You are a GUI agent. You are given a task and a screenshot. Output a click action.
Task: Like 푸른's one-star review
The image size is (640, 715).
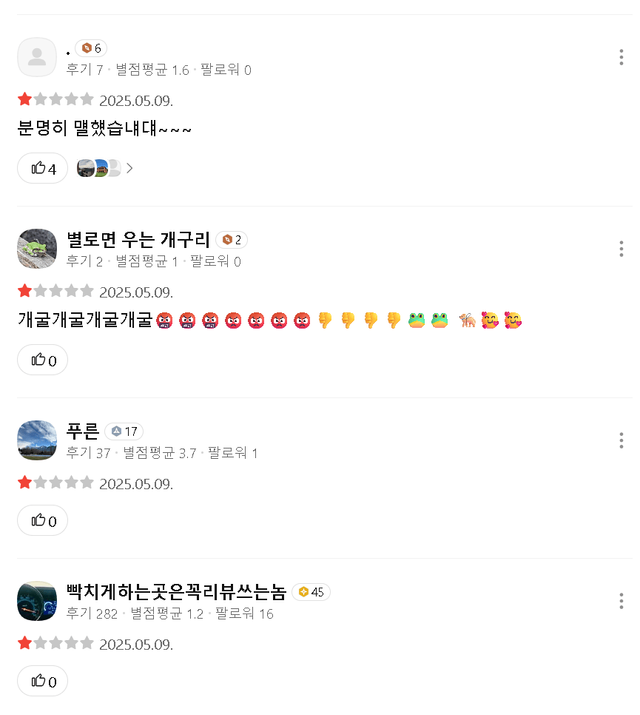pos(43,520)
